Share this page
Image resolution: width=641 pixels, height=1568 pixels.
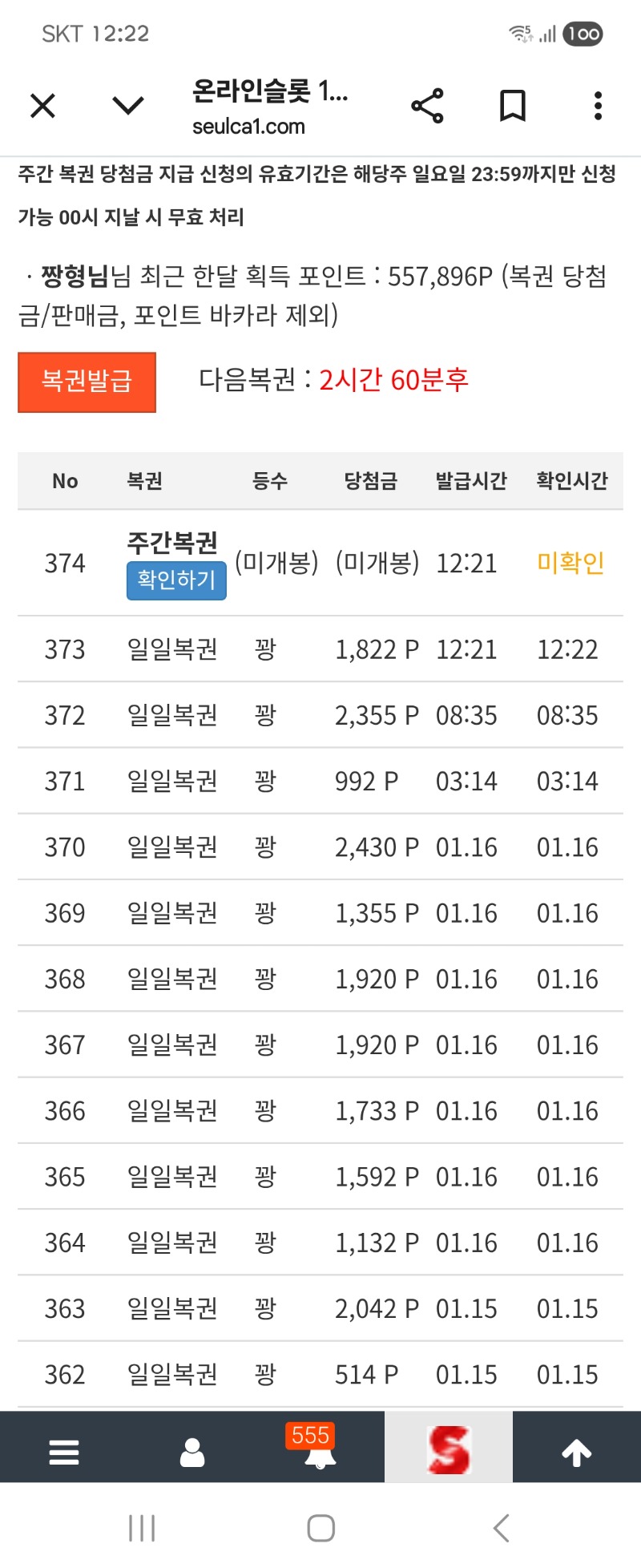click(x=427, y=106)
